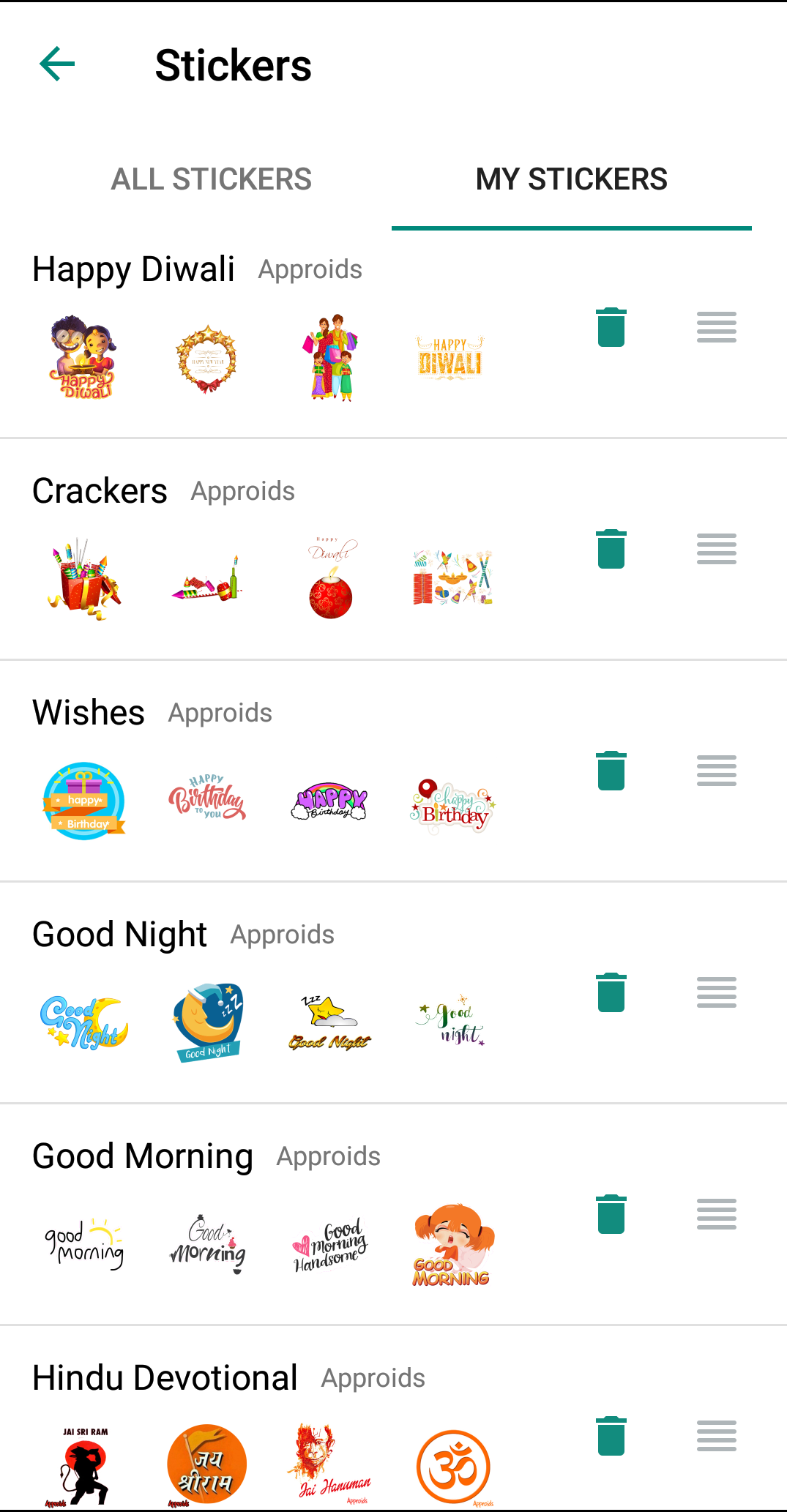Tap reorder handle for Good Night pack
This screenshot has width=787, height=1512.
click(716, 992)
